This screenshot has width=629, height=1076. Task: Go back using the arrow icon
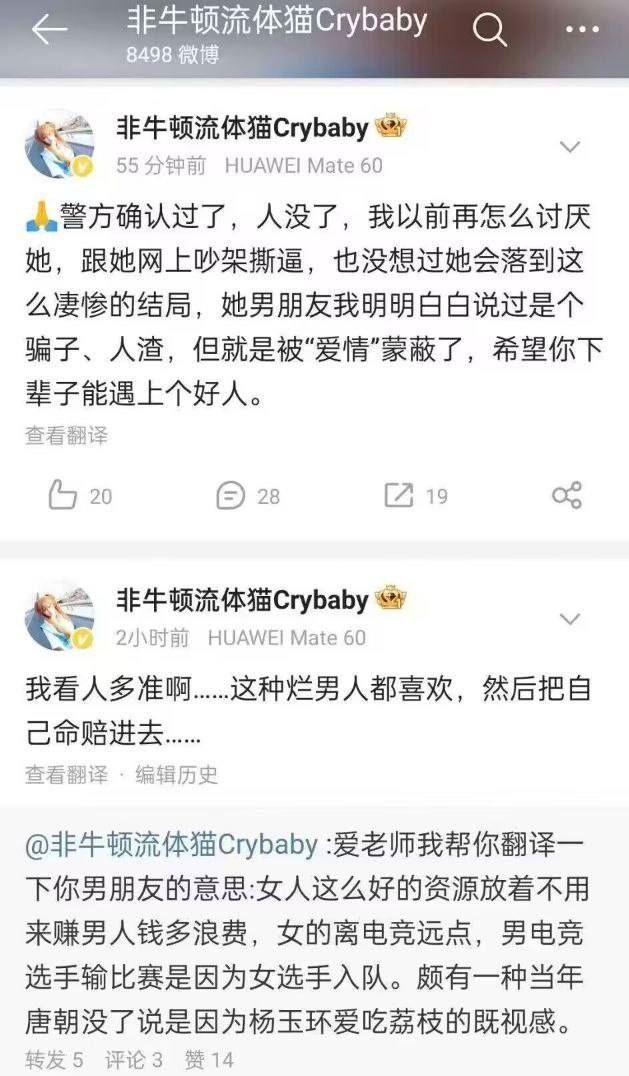(49, 30)
